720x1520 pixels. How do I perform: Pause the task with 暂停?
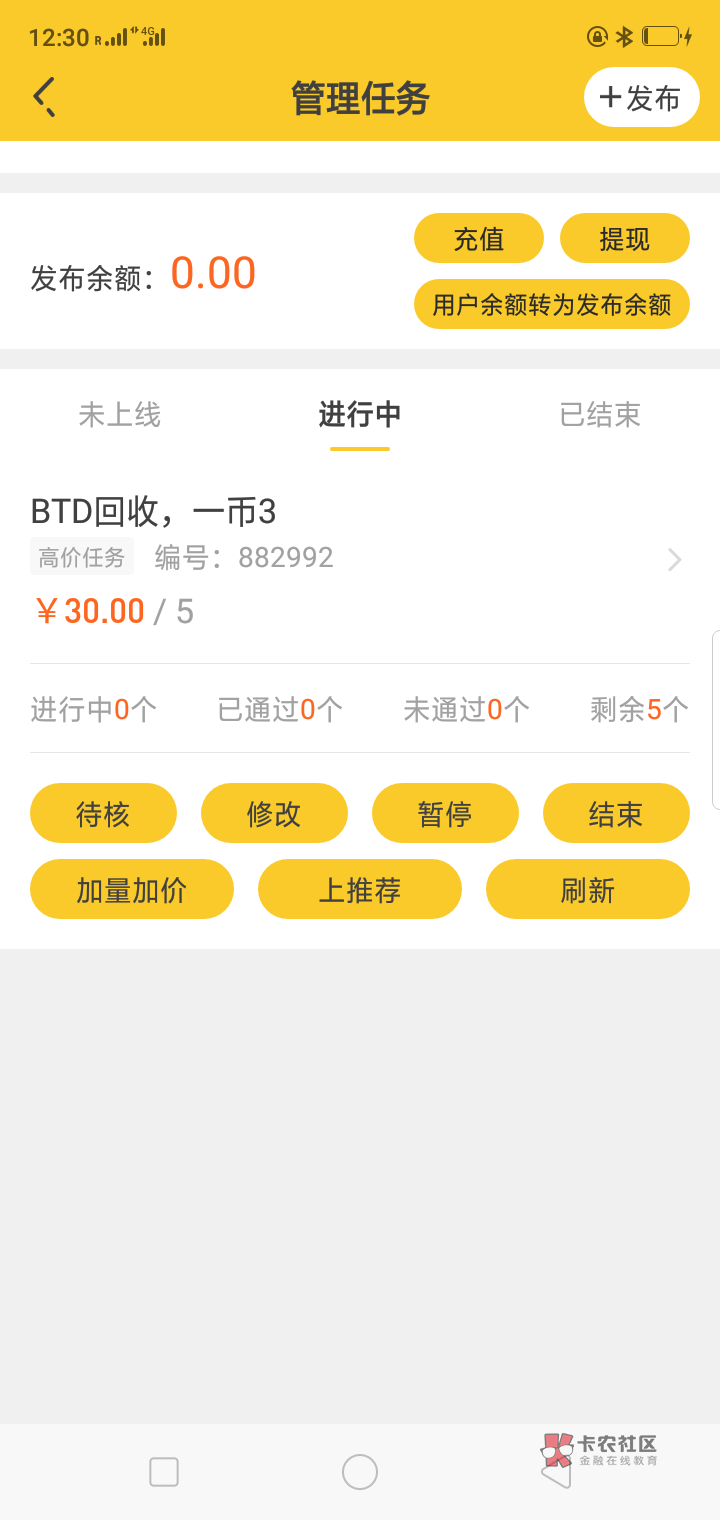445,813
